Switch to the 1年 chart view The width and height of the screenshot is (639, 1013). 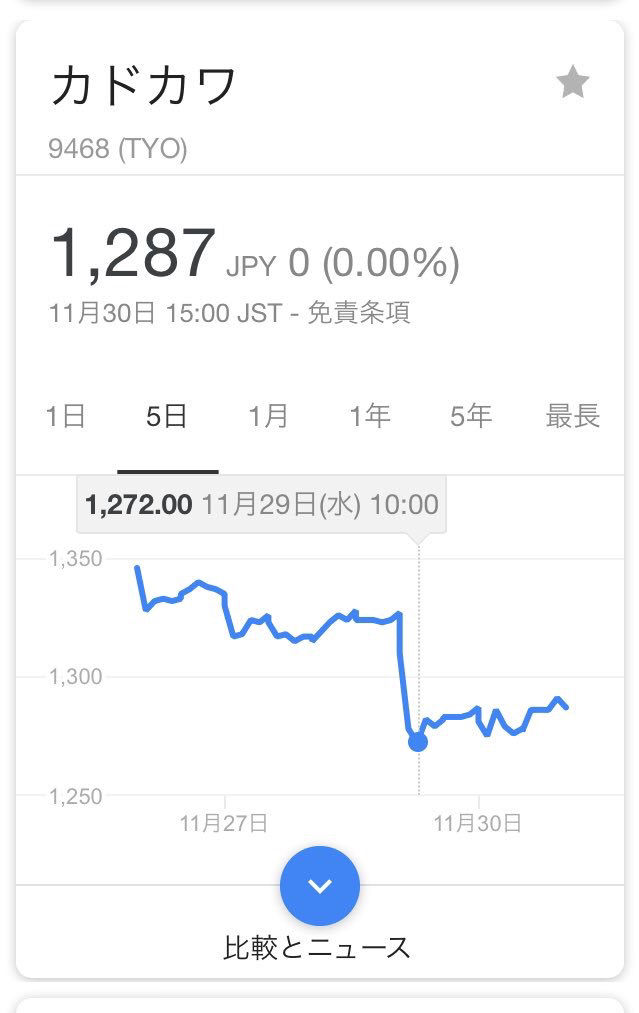pos(369,416)
